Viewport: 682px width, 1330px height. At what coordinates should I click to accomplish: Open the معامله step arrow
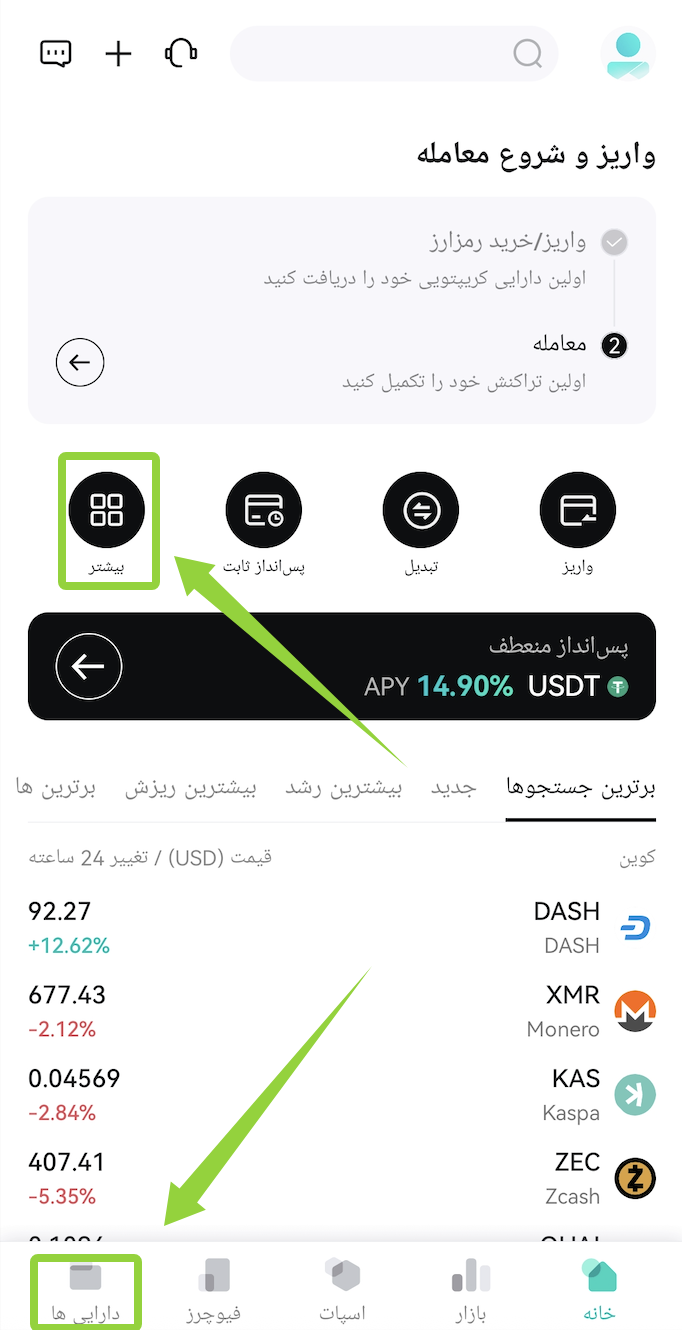pos(80,362)
